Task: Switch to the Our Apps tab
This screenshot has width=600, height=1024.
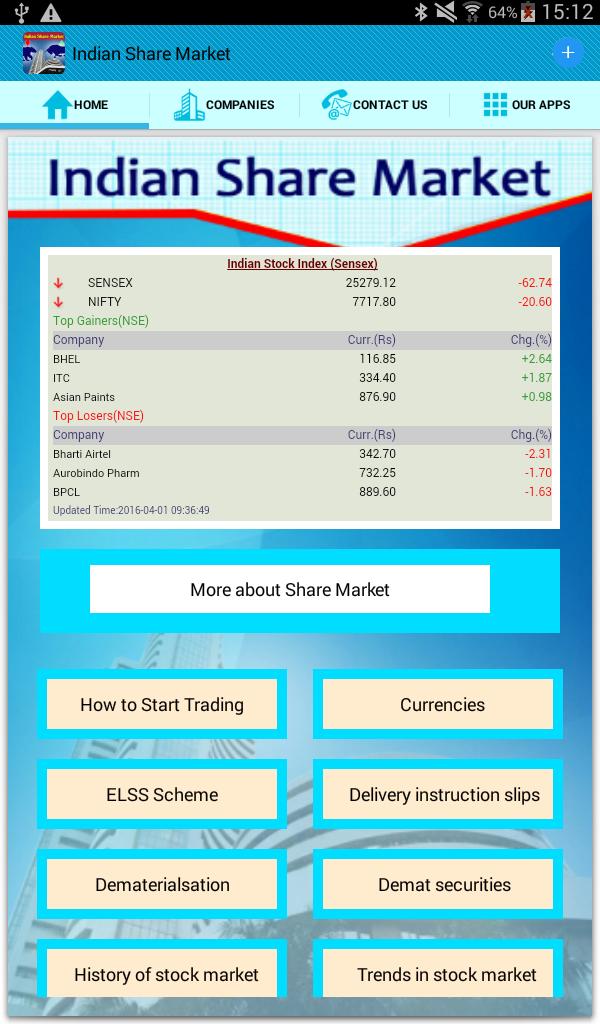Action: point(525,105)
